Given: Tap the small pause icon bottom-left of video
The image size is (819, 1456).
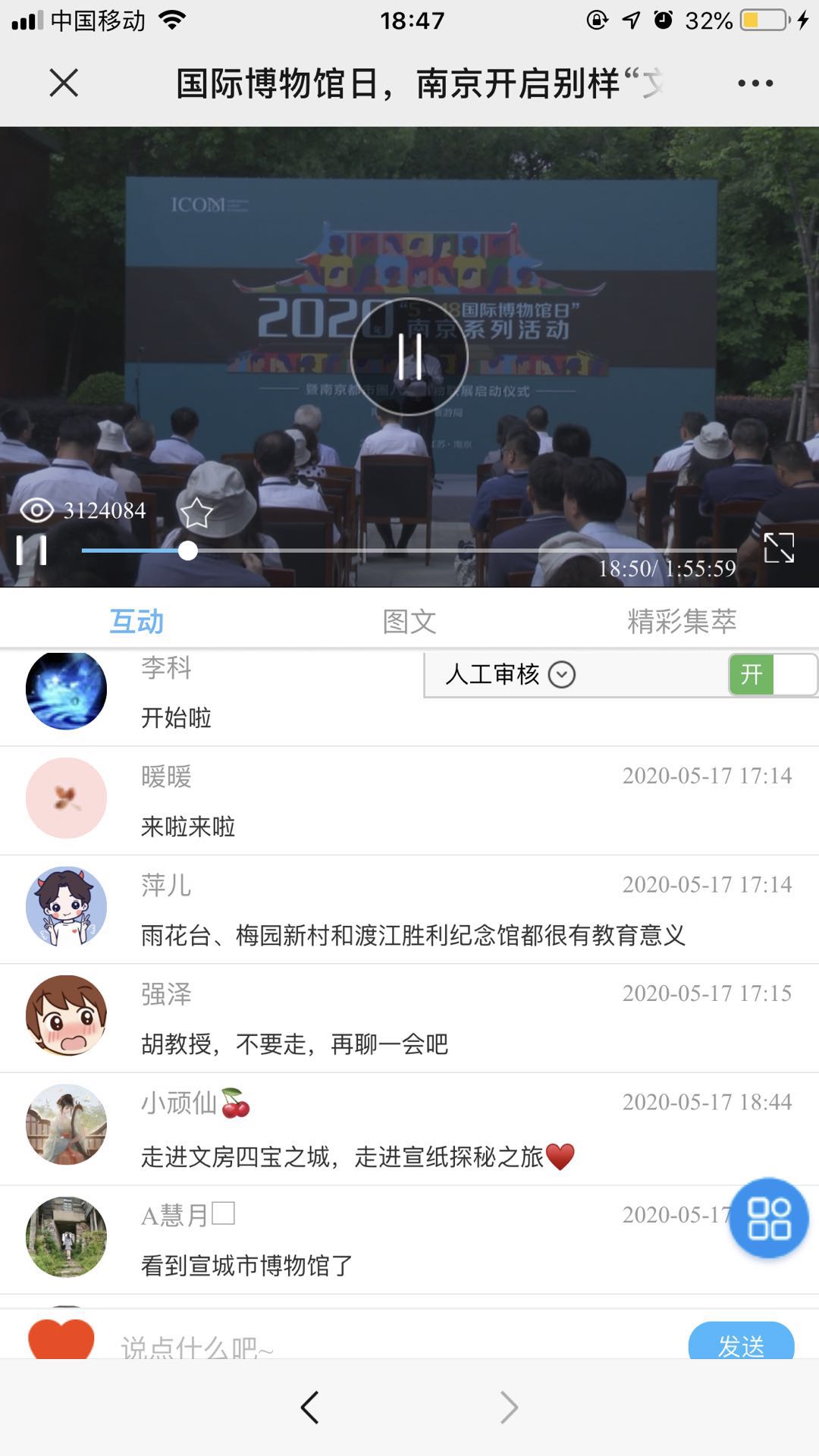Looking at the screenshot, I should click(32, 550).
